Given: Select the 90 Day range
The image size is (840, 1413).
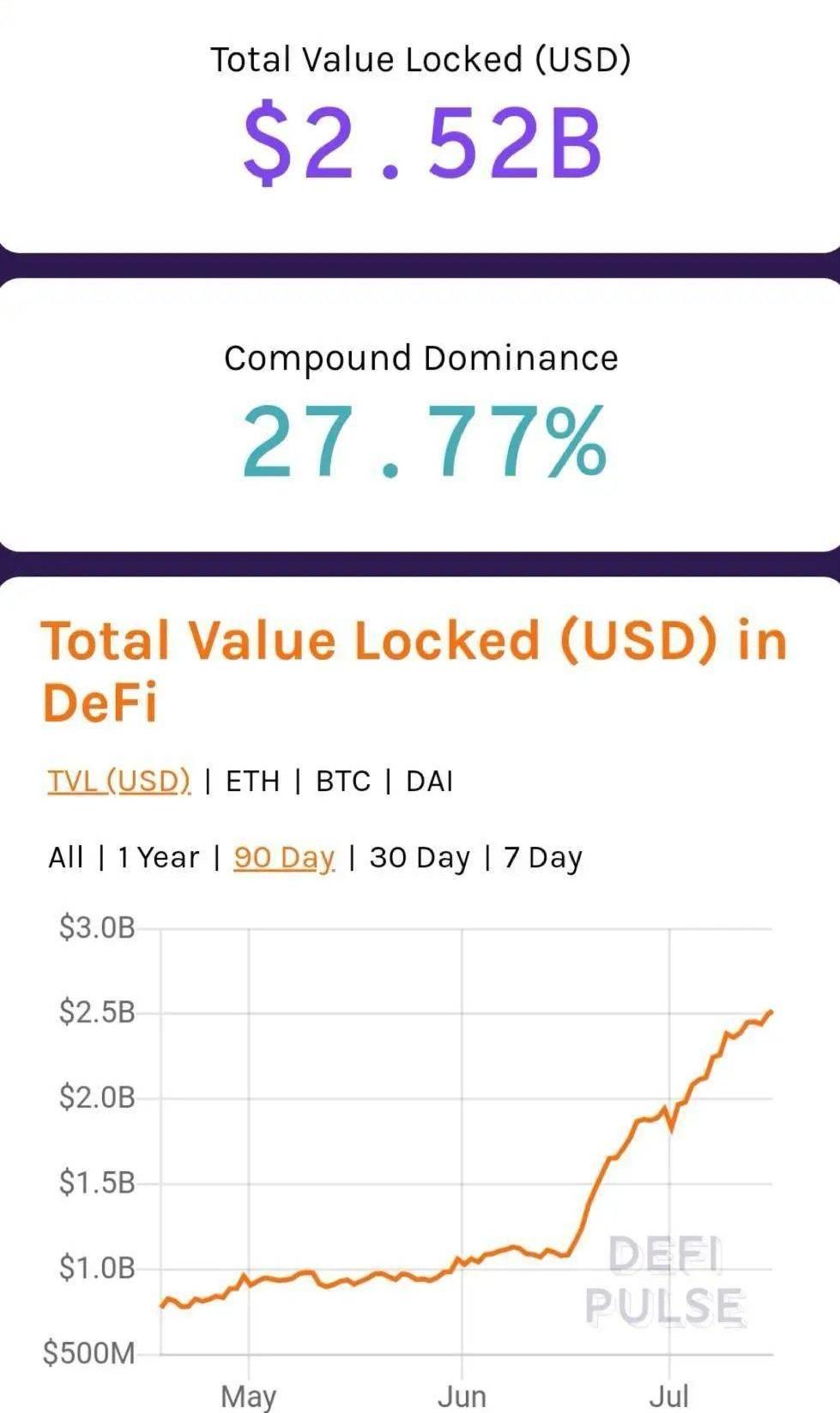Looking at the screenshot, I should (x=284, y=858).
